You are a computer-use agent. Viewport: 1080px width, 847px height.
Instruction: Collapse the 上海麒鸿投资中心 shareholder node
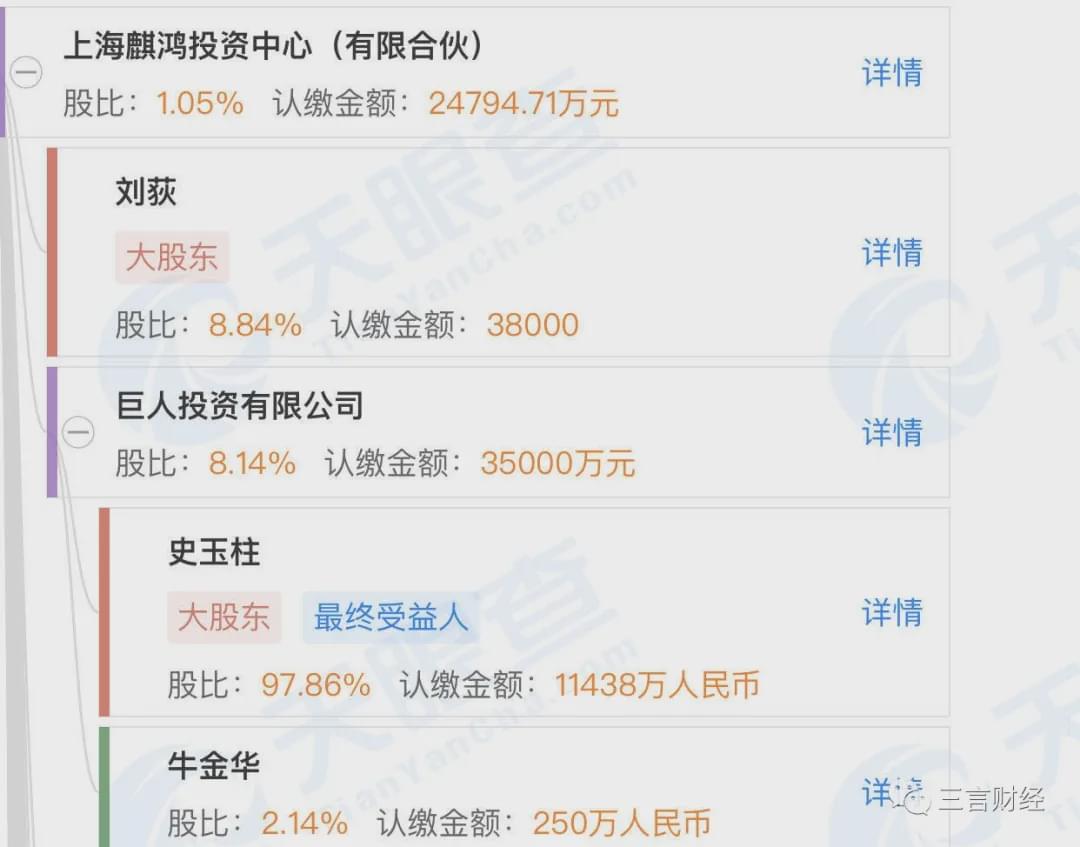click(26, 73)
